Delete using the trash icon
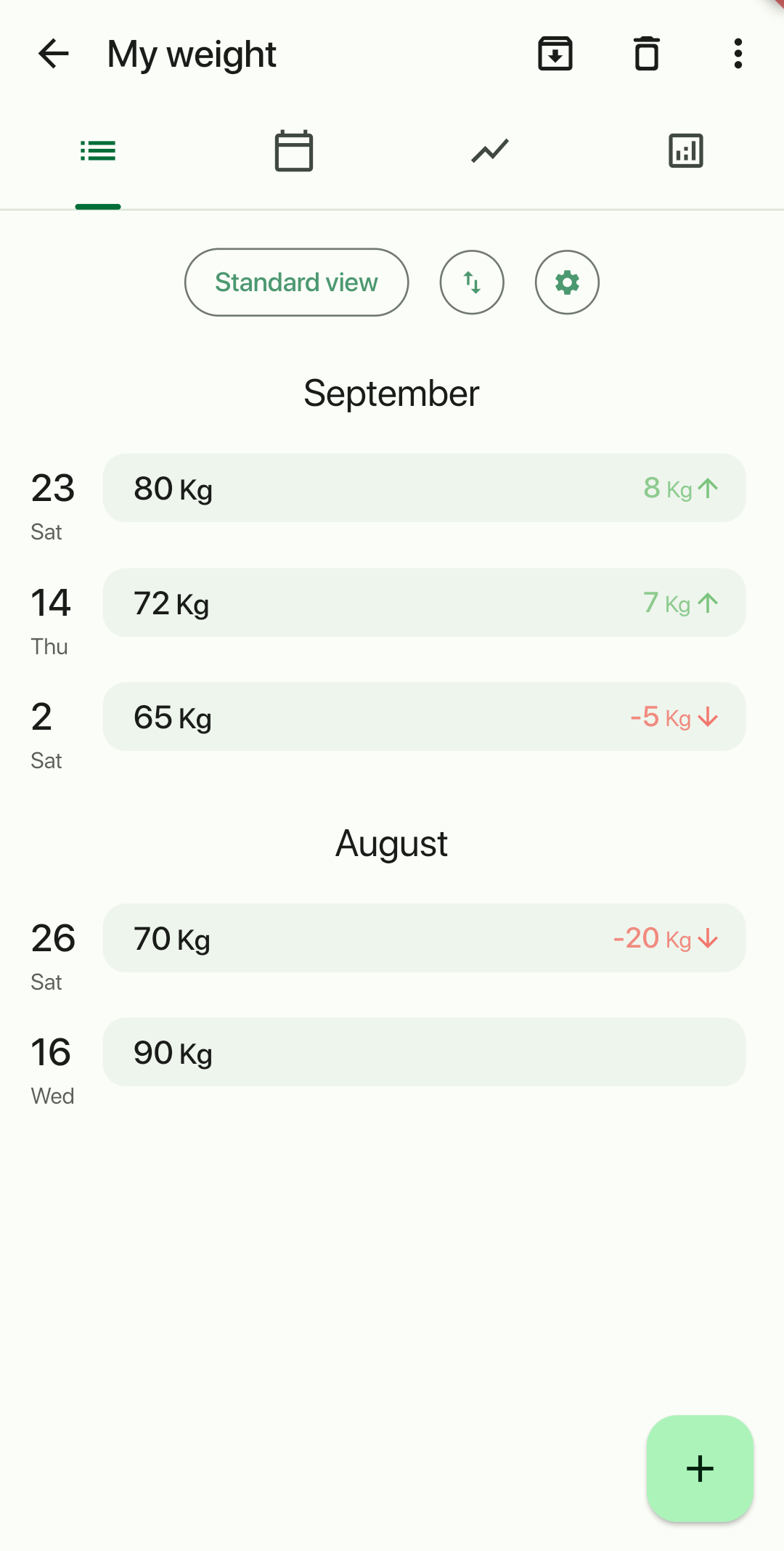This screenshot has width=784, height=1551. pos(647,54)
